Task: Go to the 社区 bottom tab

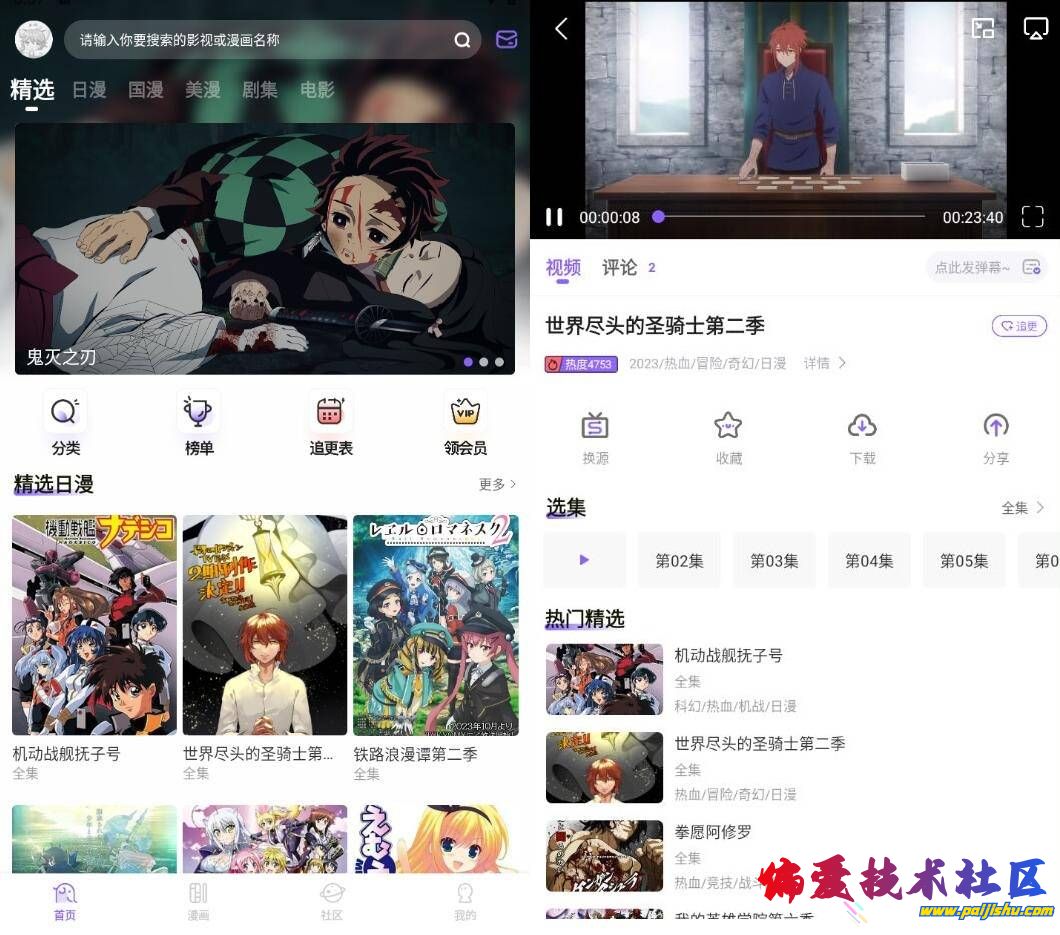Action: click(332, 900)
